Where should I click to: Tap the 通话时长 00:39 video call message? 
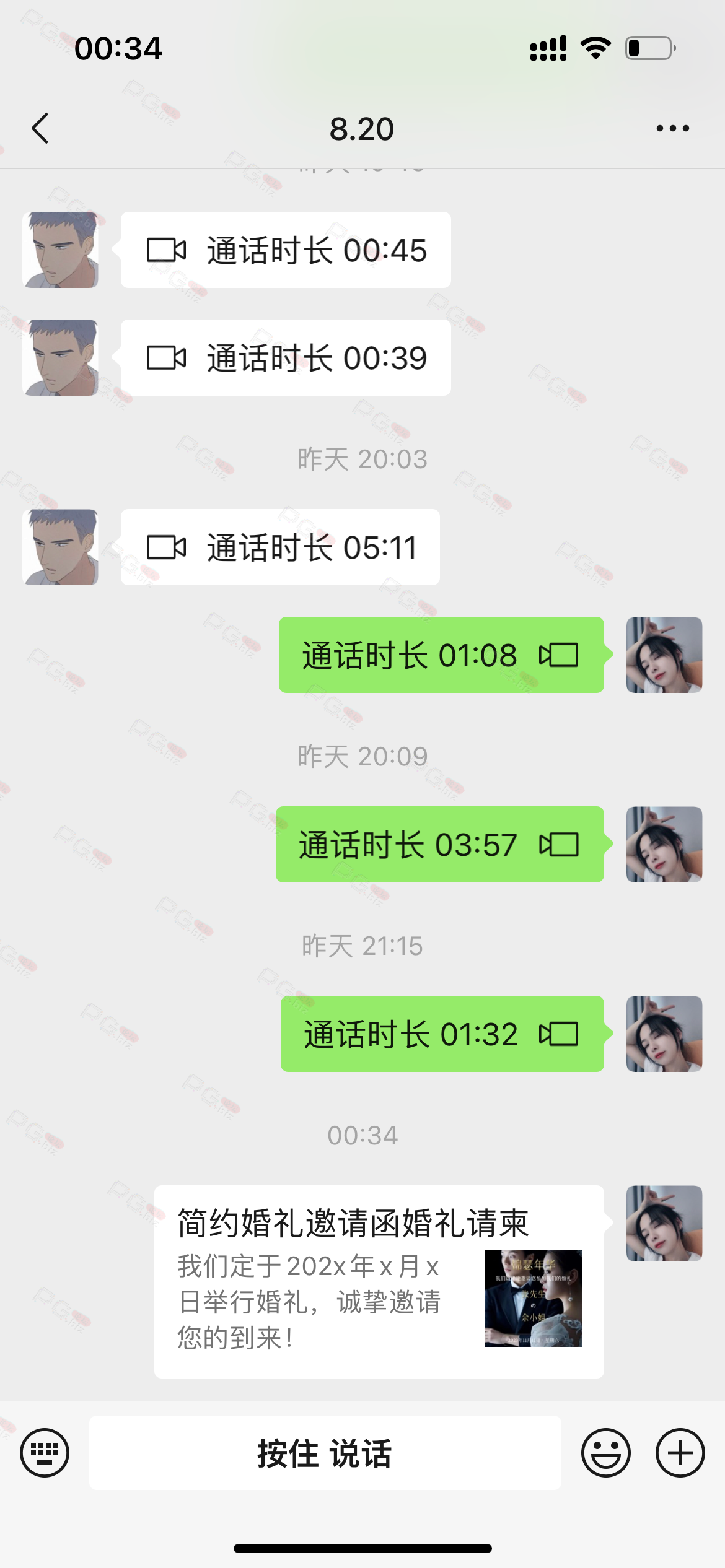(x=286, y=358)
